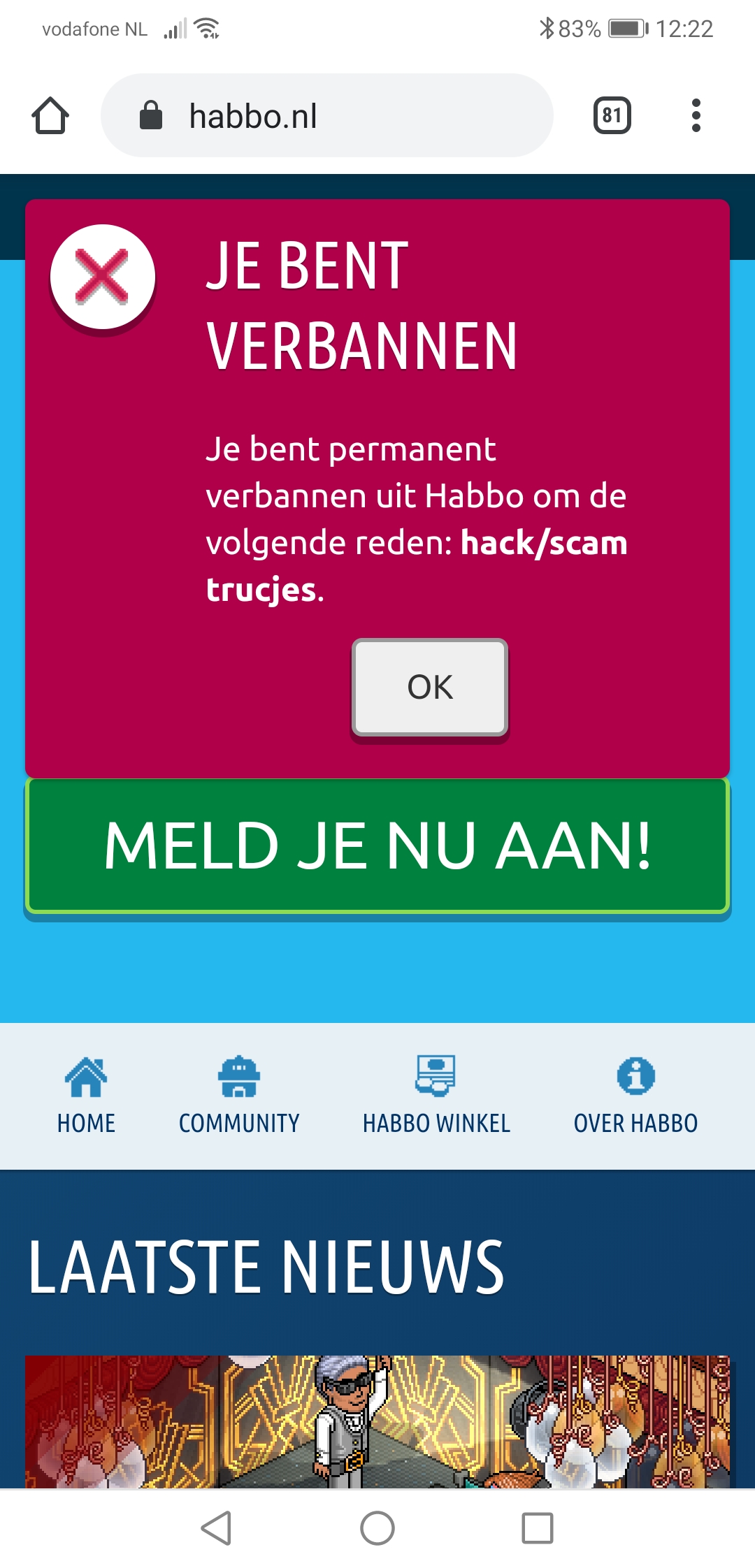
Task: Open the latest news article image
Action: [377, 1421]
